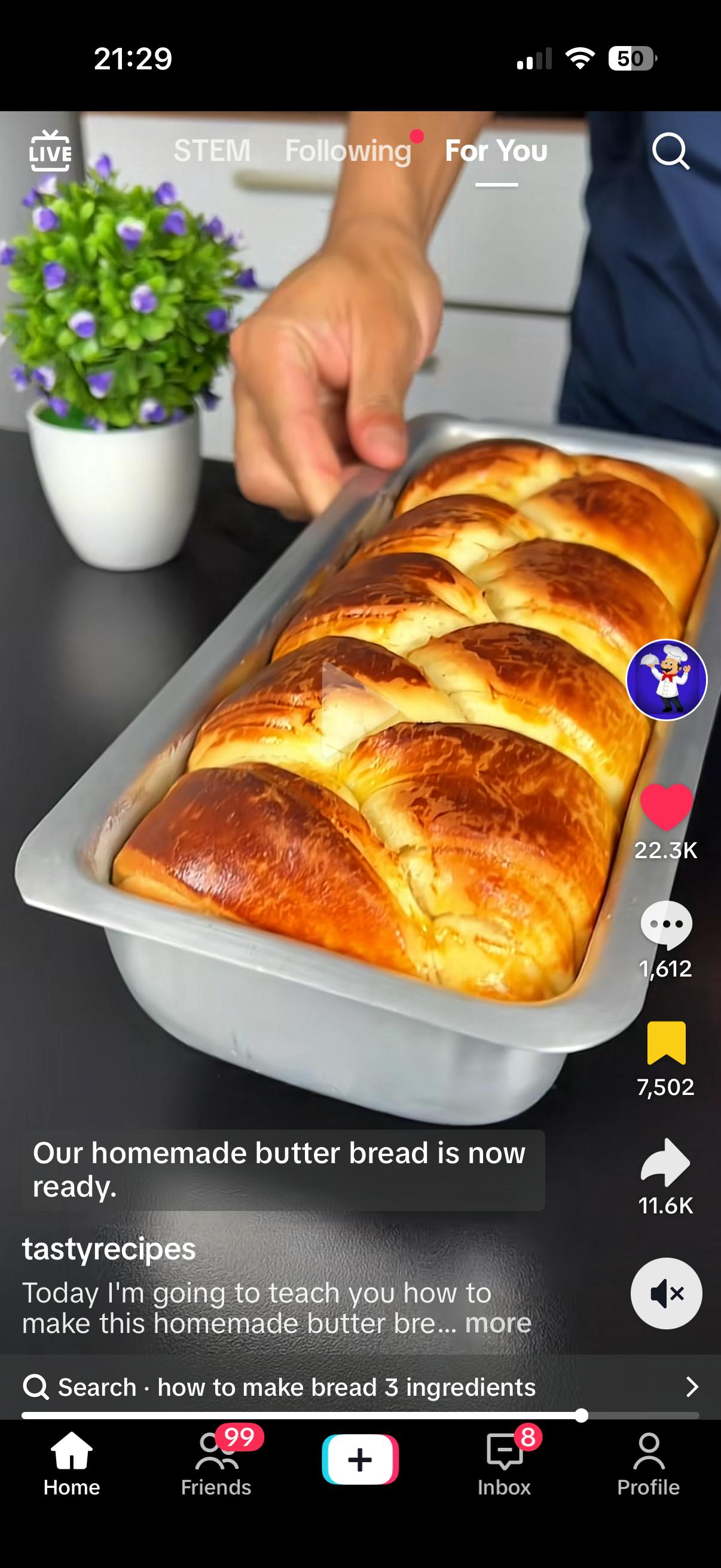Screen dimensions: 721x1568
Task: Expand the caption with more
Action: click(x=497, y=1323)
